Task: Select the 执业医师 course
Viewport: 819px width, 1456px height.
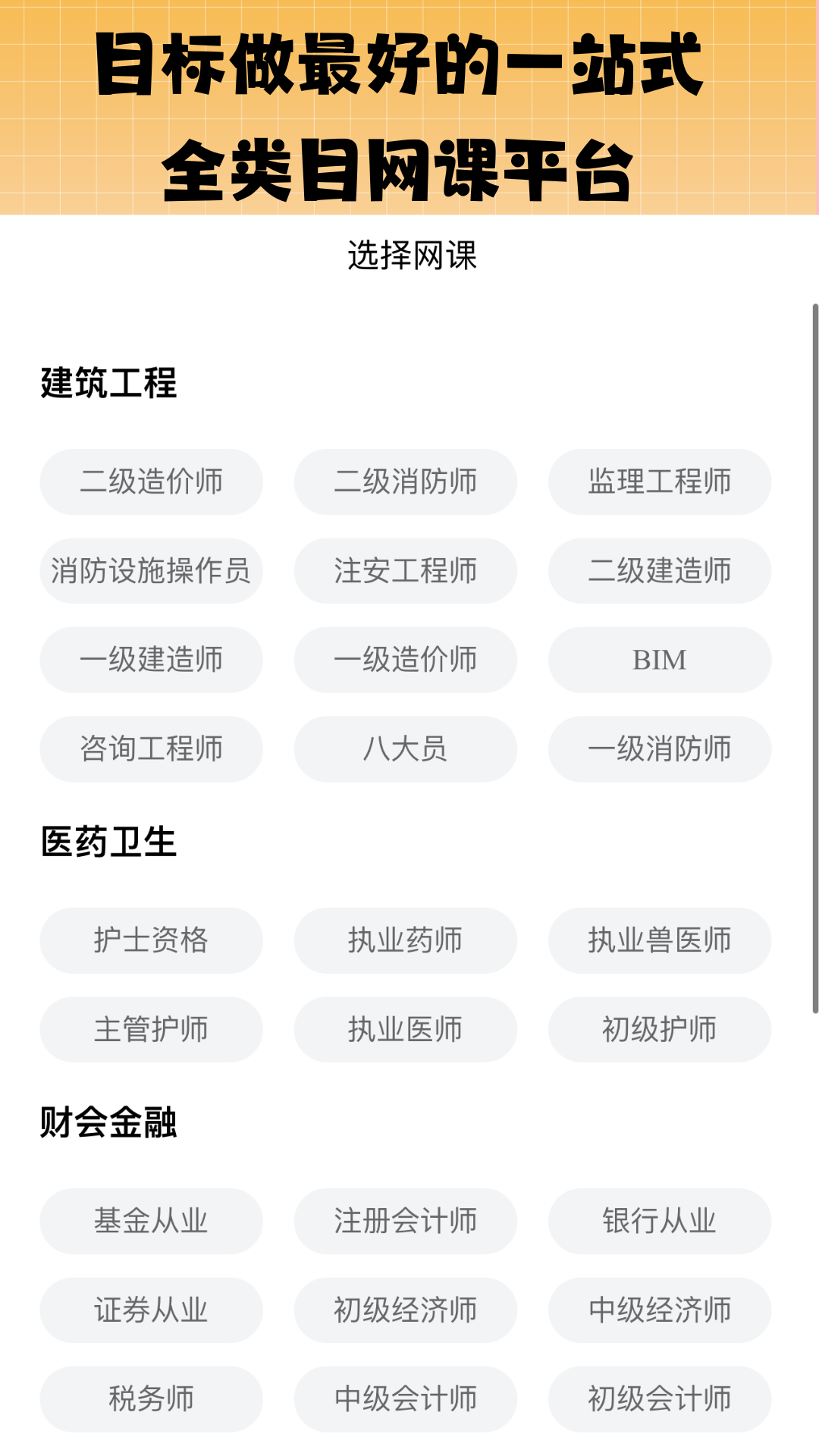Action: 406,1030
